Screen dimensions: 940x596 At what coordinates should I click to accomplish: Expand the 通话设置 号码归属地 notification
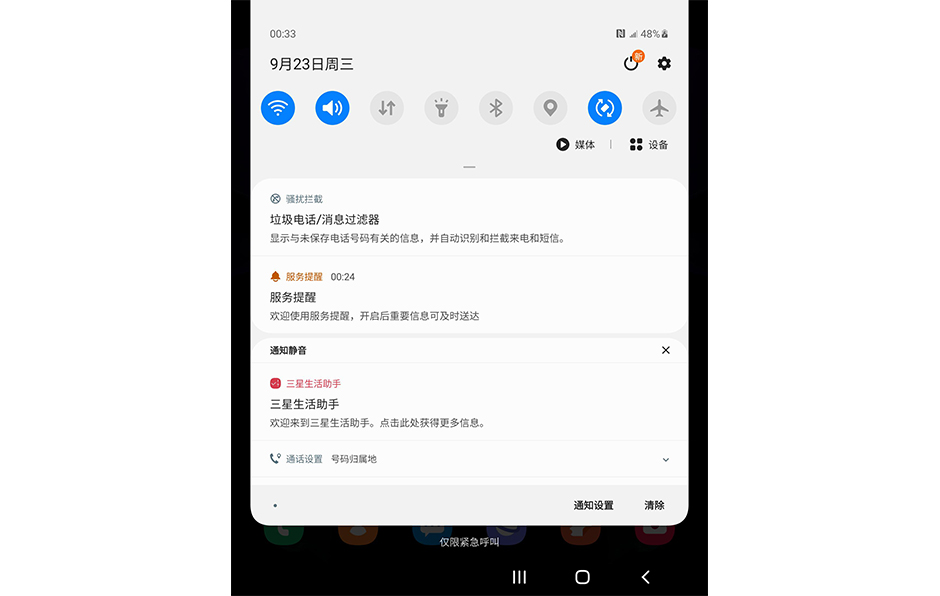click(666, 460)
